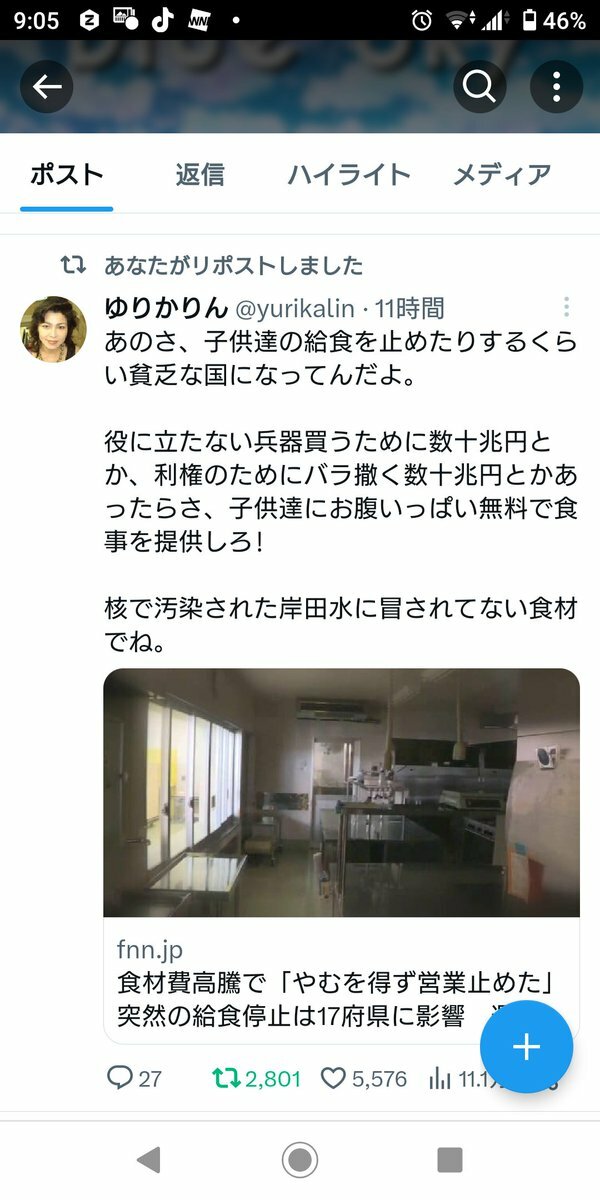This screenshot has width=600, height=1200.
Task: Switch to the メディア tab
Action: point(501,174)
